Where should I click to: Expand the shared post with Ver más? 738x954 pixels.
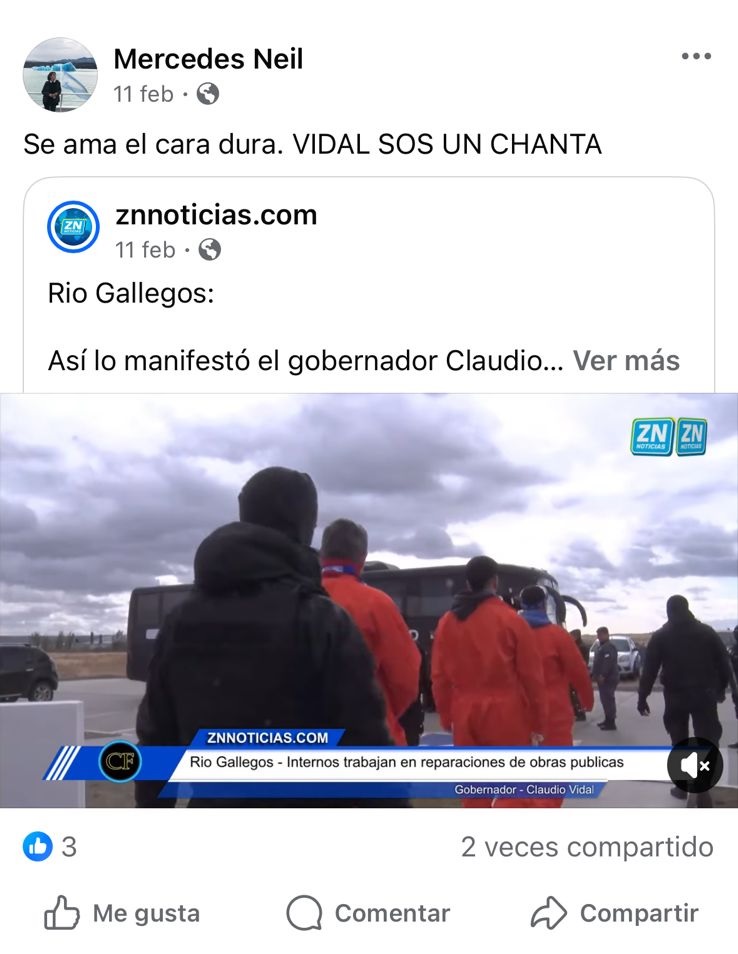[626, 361]
